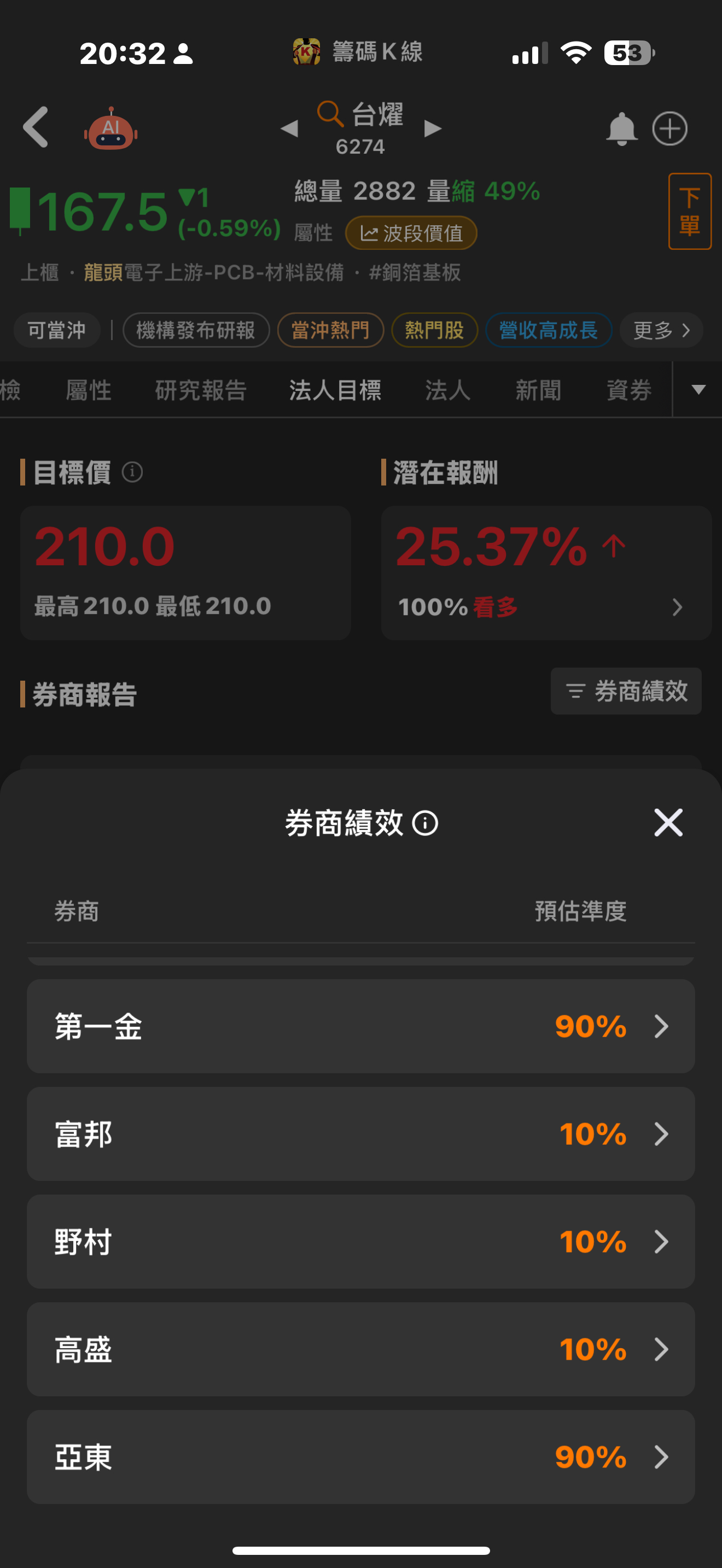This screenshot has width=722, height=1568.
Task: Select the 當沖熱門 chip
Action: (330, 330)
